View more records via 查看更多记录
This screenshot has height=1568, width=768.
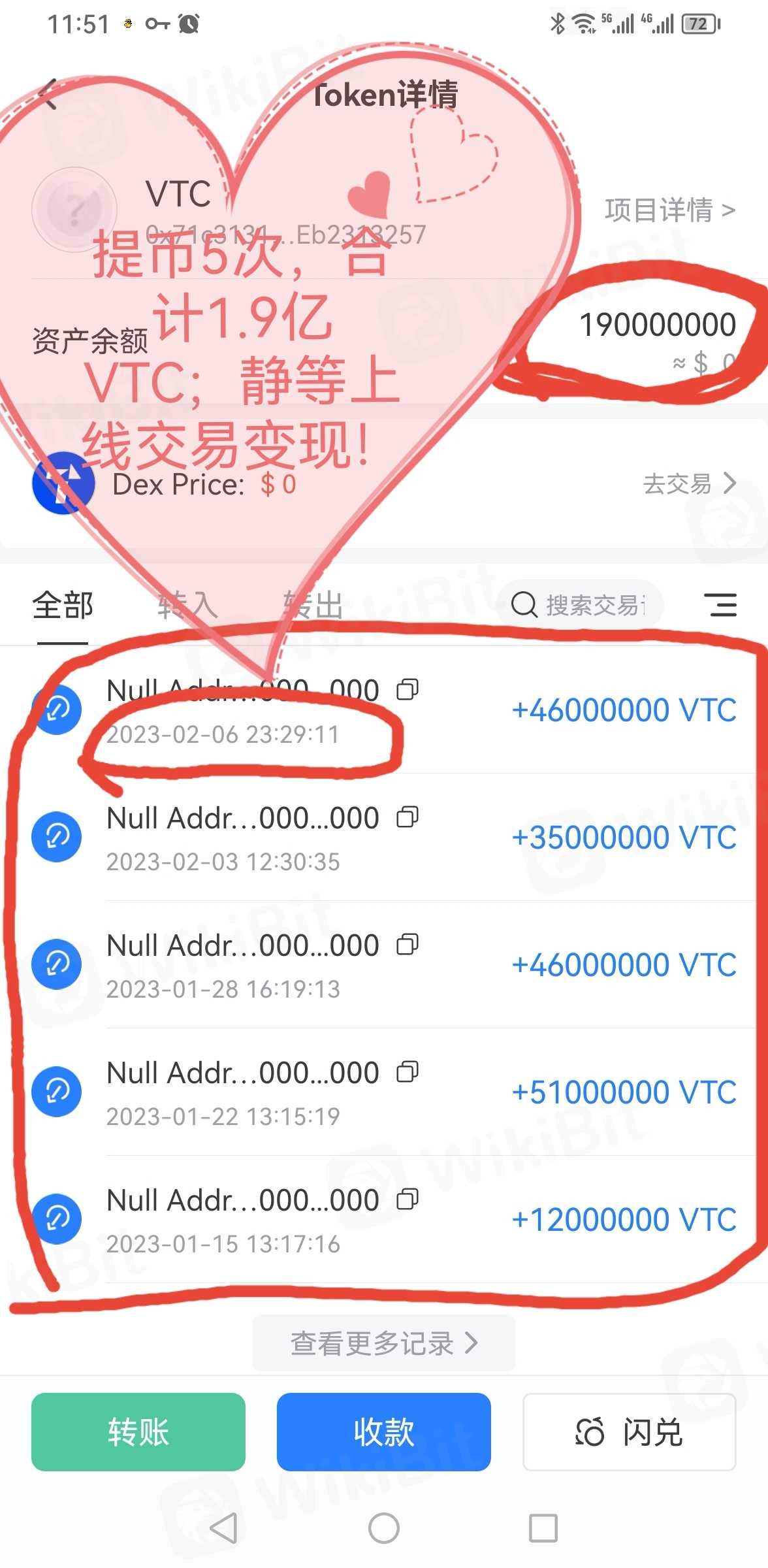click(384, 1343)
